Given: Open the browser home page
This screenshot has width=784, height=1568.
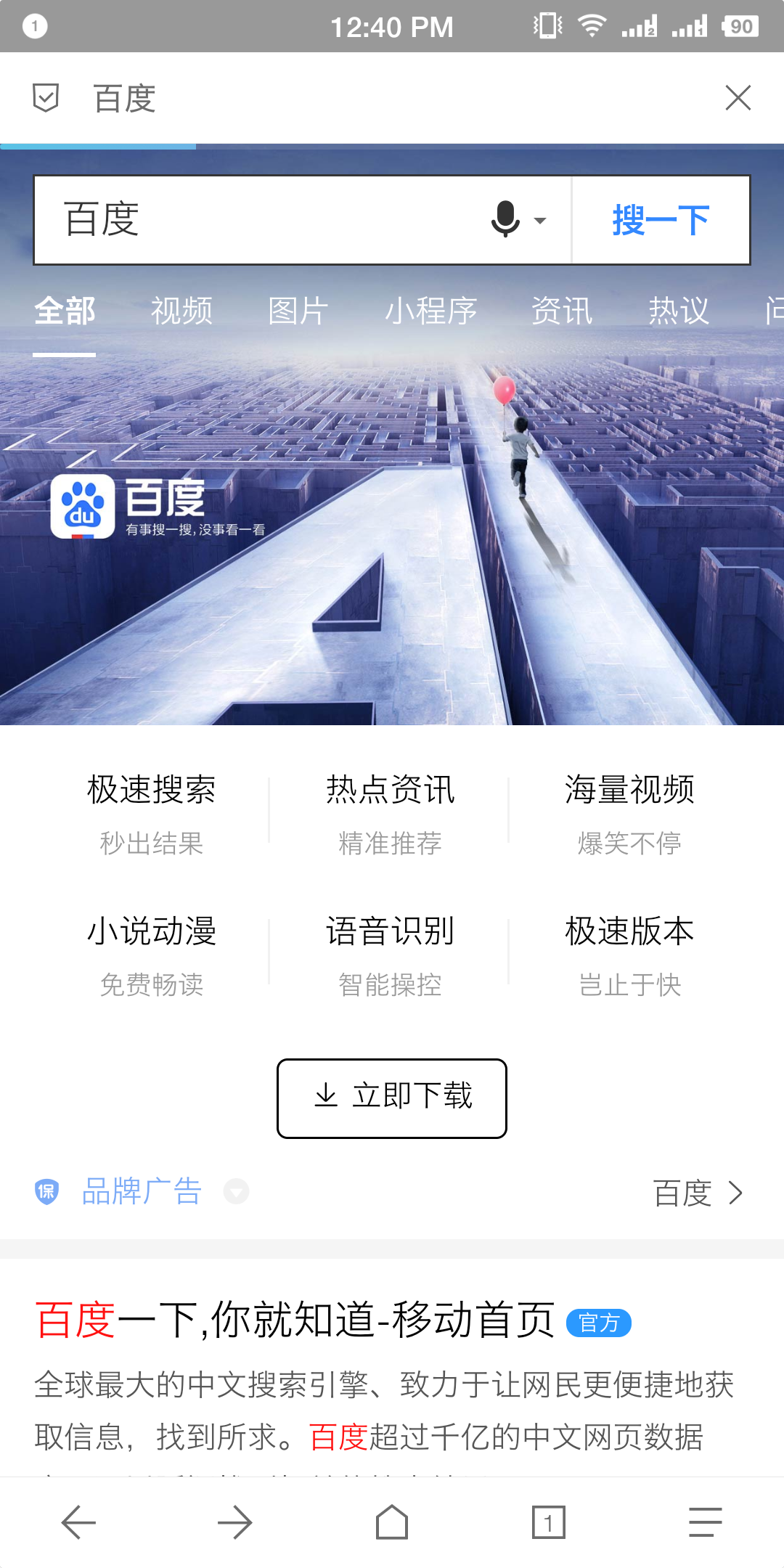Looking at the screenshot, I should [392, 1522].
